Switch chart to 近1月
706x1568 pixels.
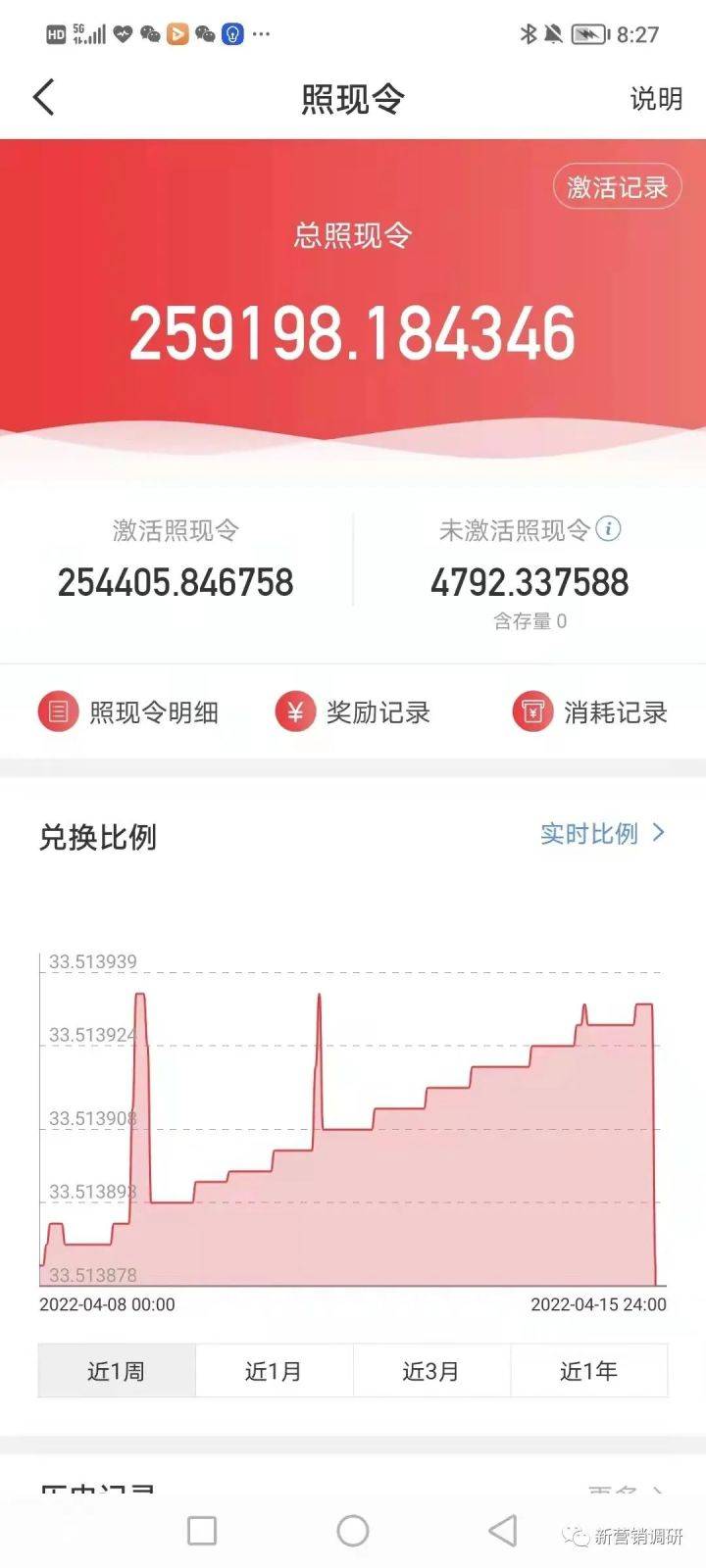click(x=275, y=1370)
